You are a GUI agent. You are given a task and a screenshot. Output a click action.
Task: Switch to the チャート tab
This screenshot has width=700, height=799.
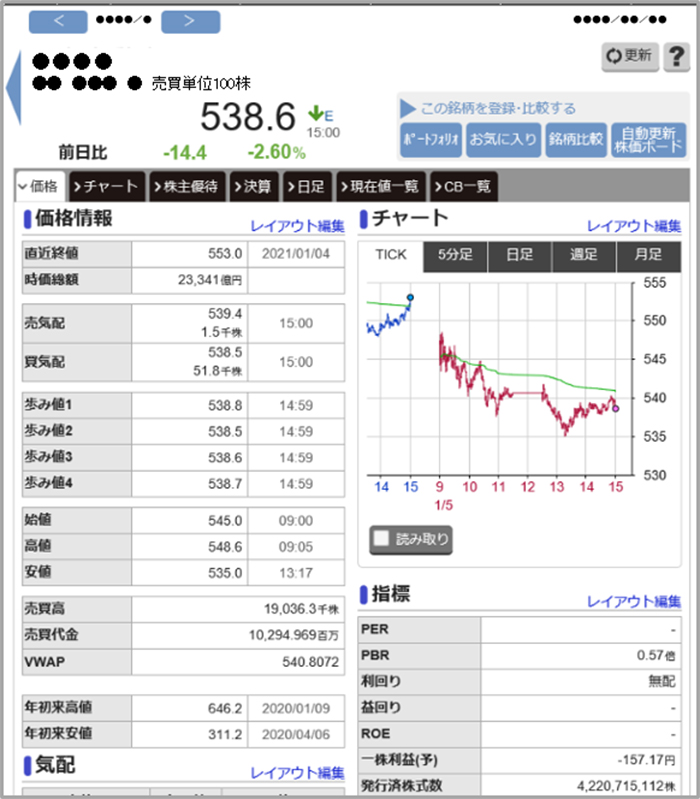[105, 186]
